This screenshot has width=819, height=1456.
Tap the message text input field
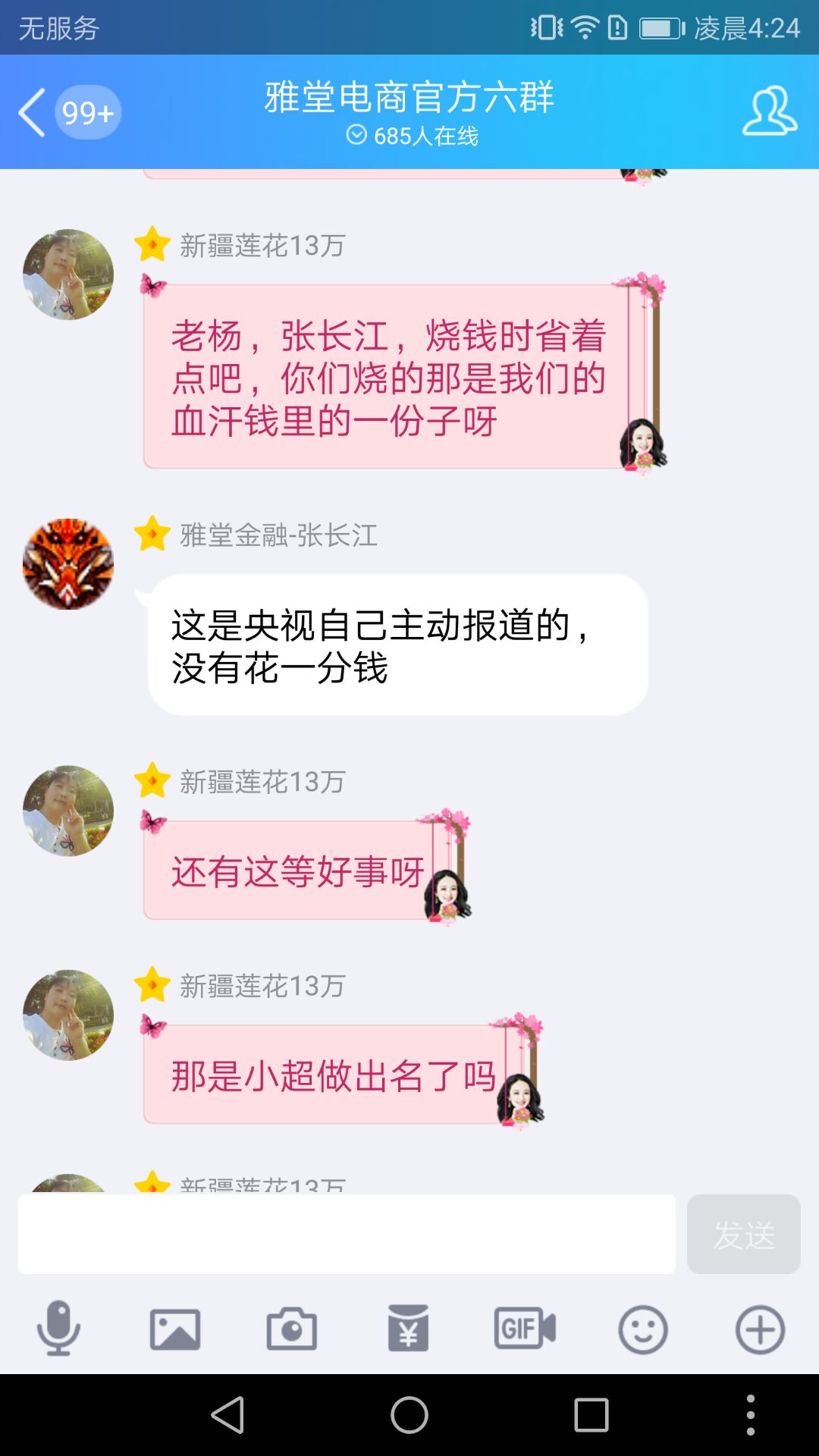(347, 1234)
